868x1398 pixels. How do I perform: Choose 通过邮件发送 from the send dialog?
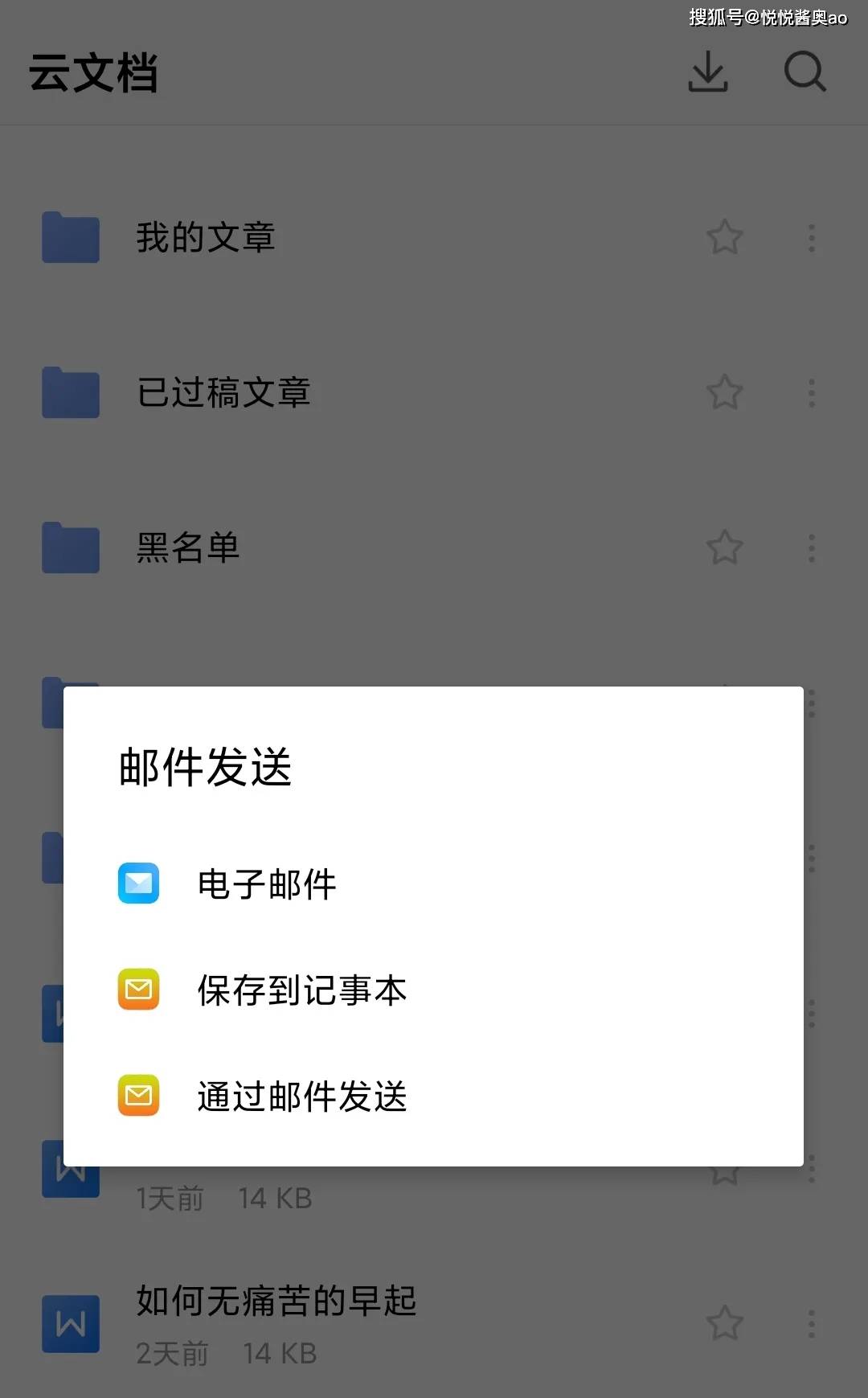coord(301,1095)
